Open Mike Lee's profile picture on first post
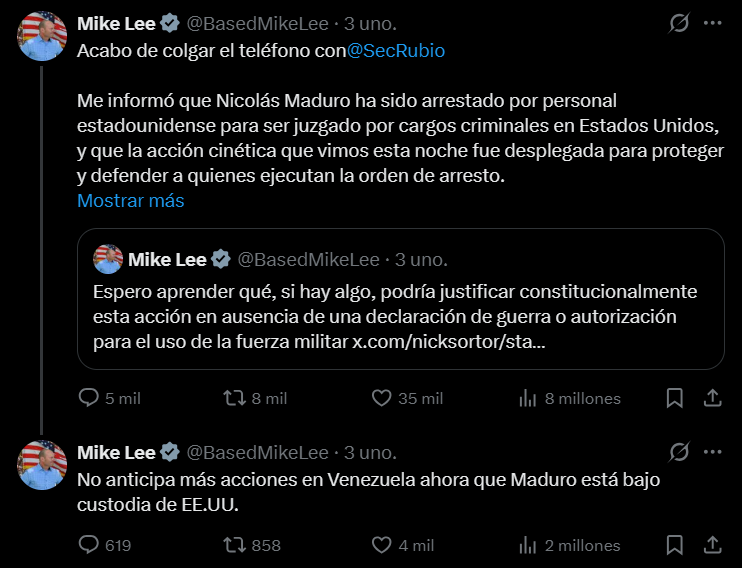 click(42, 36)
